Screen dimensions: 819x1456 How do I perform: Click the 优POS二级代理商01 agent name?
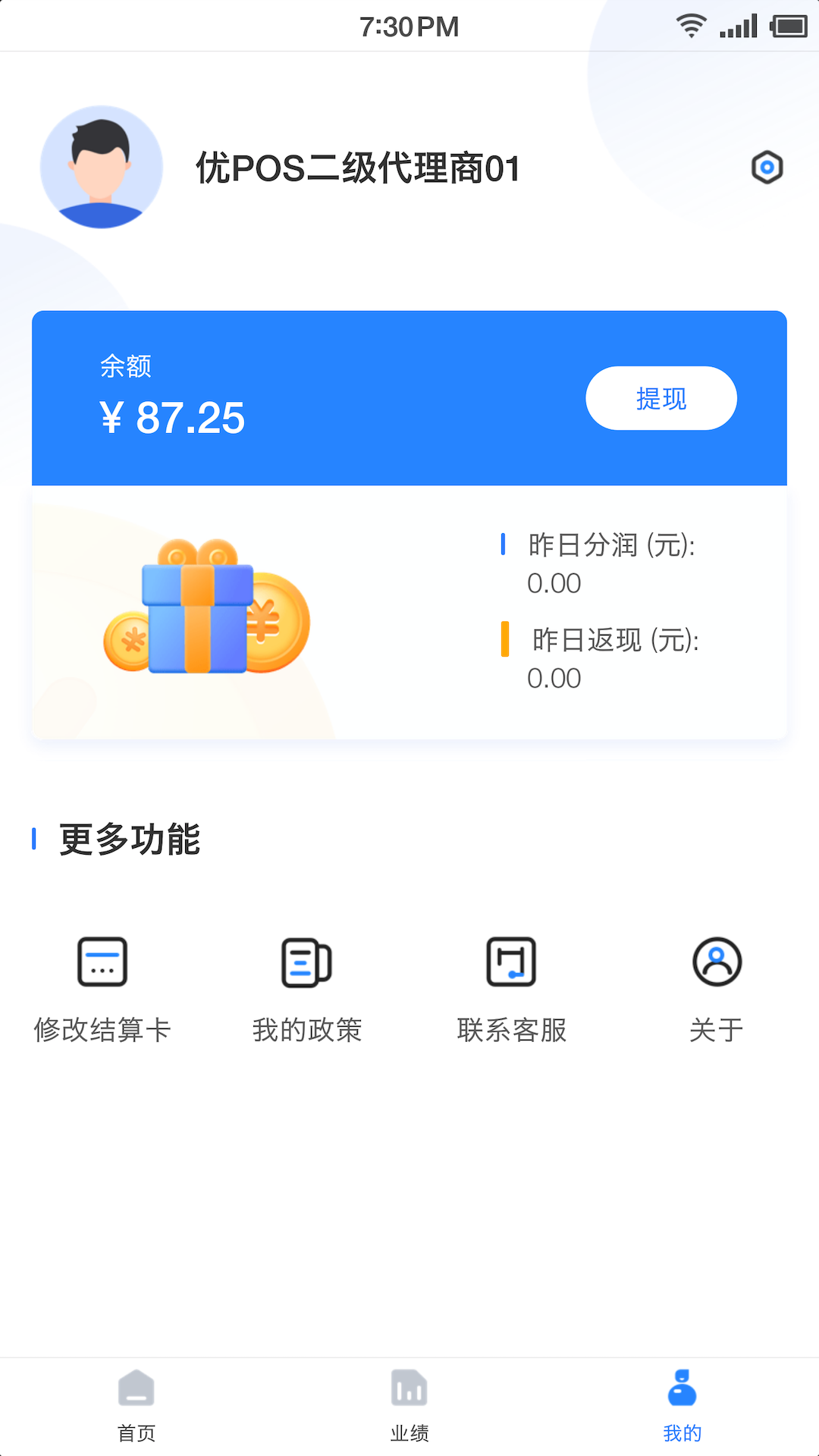(x=359, y=168)
